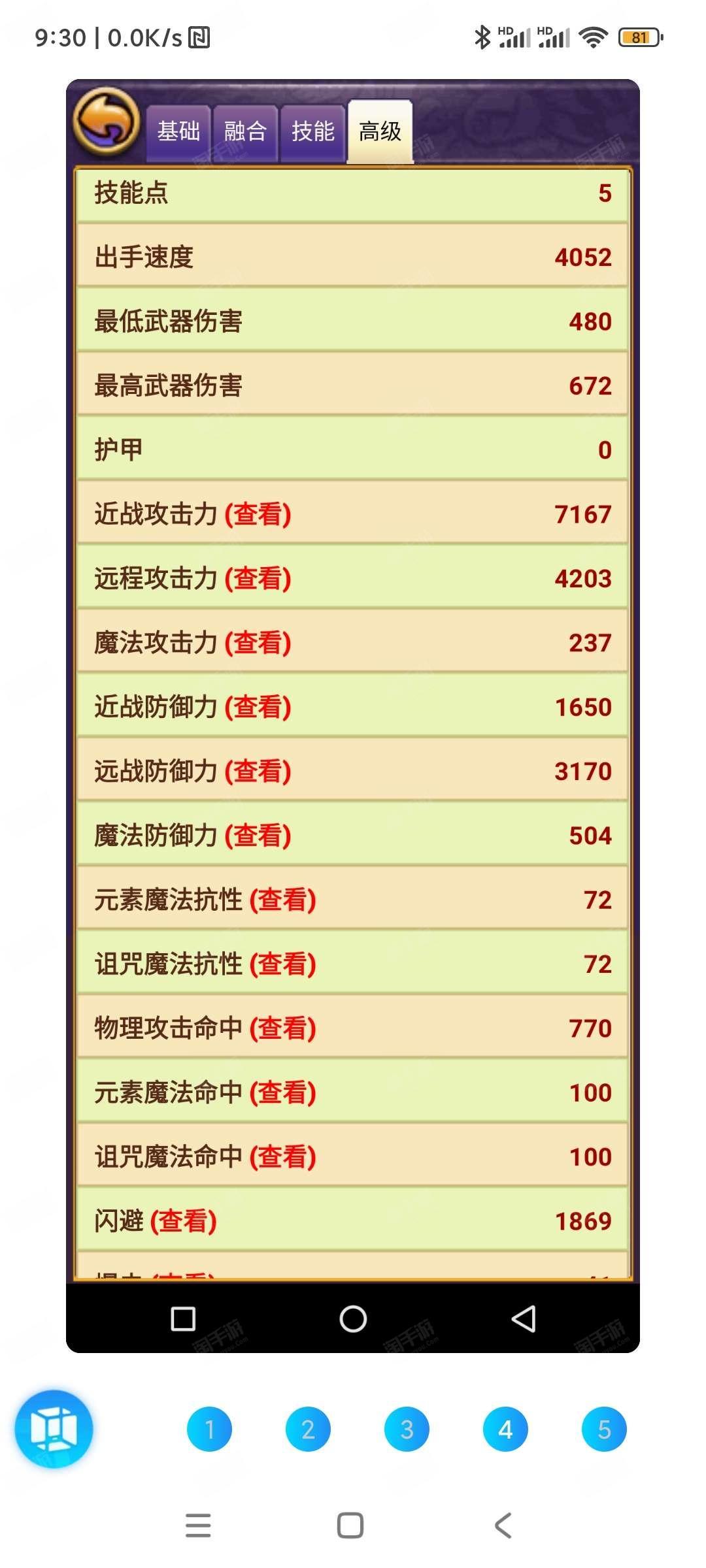Tap the orange back arrow button
The image size is (706, 1568).
pyautogui.click(x=106, y=121)
